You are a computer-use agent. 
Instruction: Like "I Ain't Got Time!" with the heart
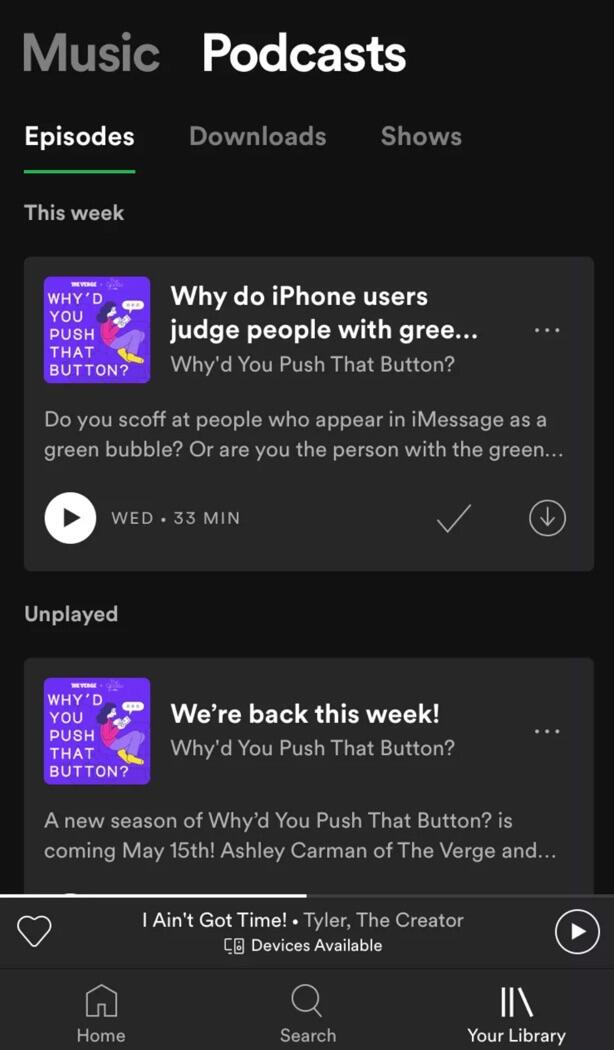click(35, 932)
